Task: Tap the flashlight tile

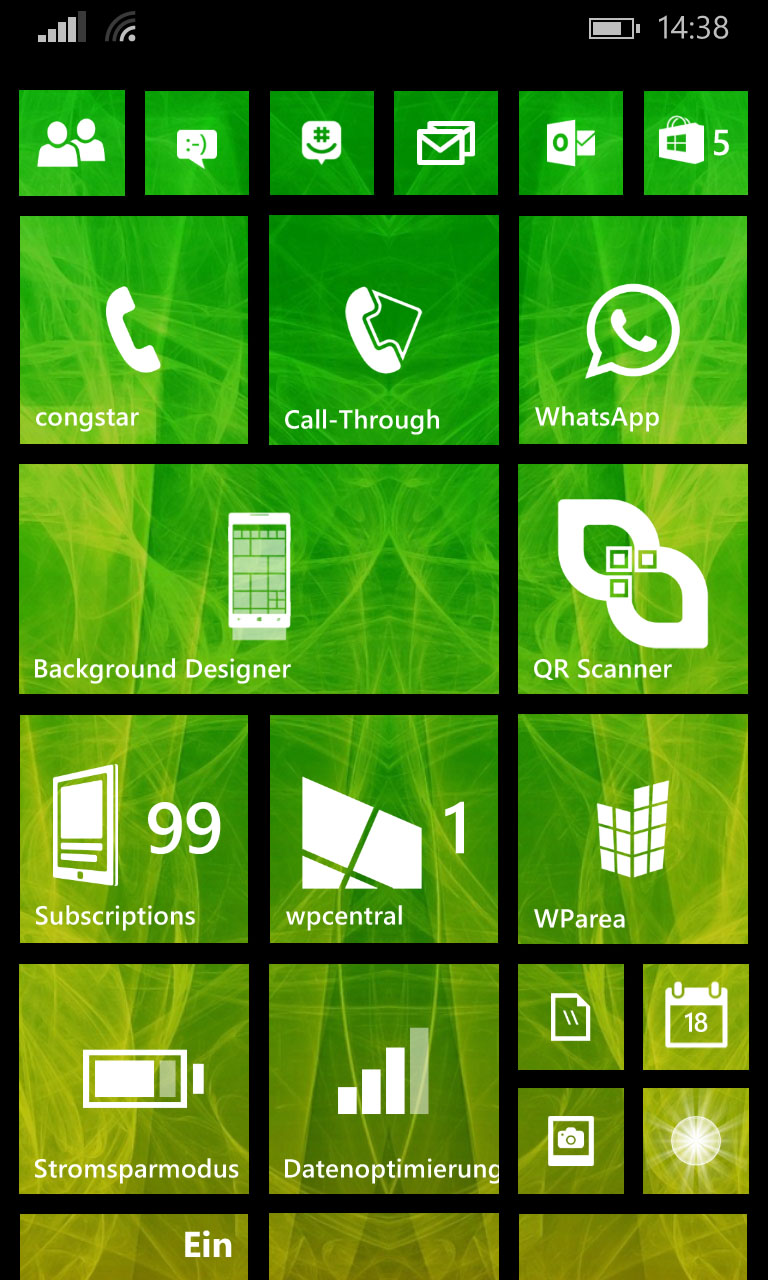Action: tap(696, 1141)
